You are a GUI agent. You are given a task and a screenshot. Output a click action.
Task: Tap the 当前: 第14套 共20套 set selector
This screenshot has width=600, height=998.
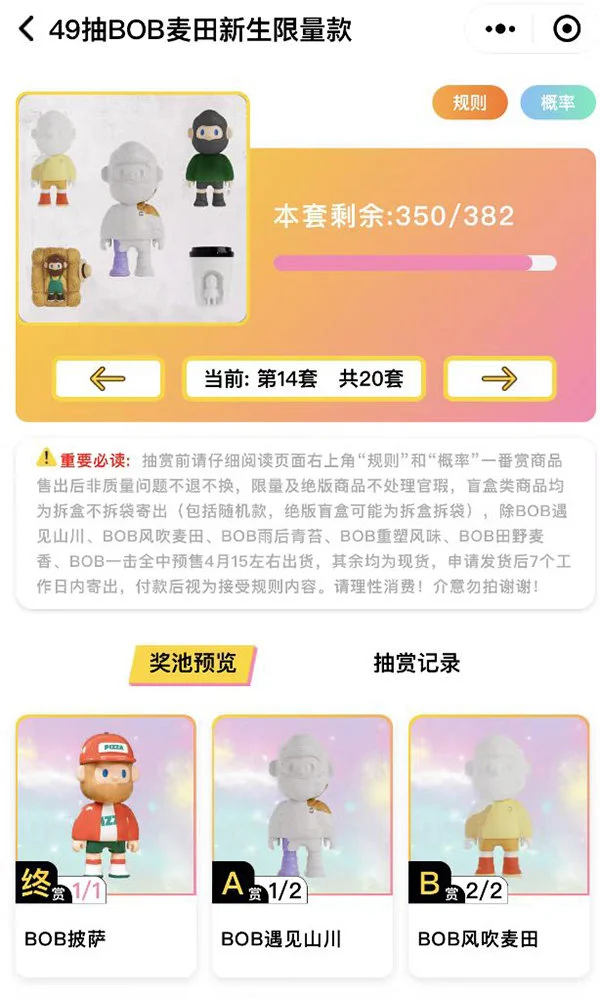303,379
